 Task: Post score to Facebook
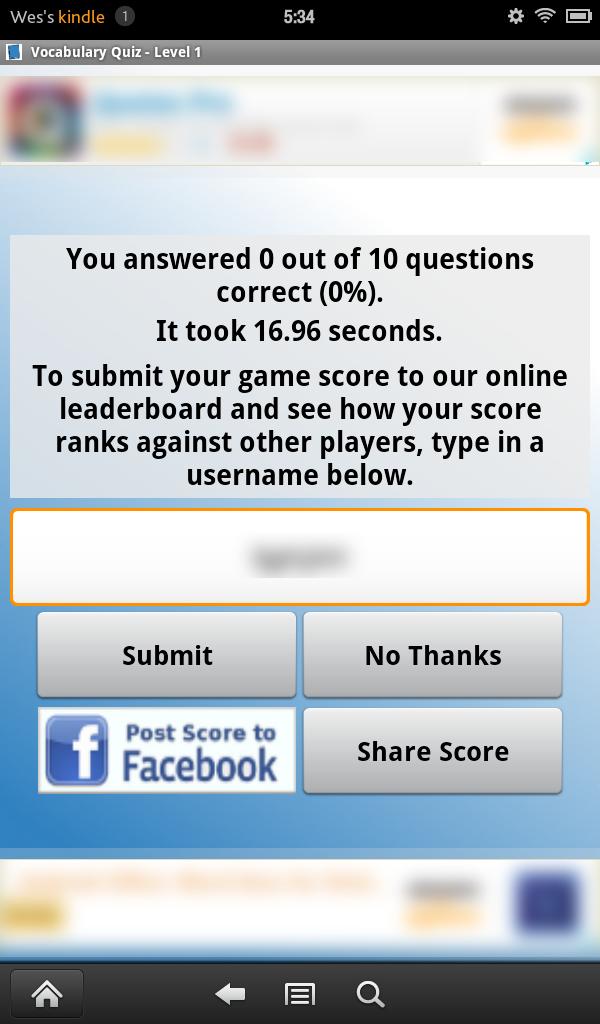click(167, 751)
